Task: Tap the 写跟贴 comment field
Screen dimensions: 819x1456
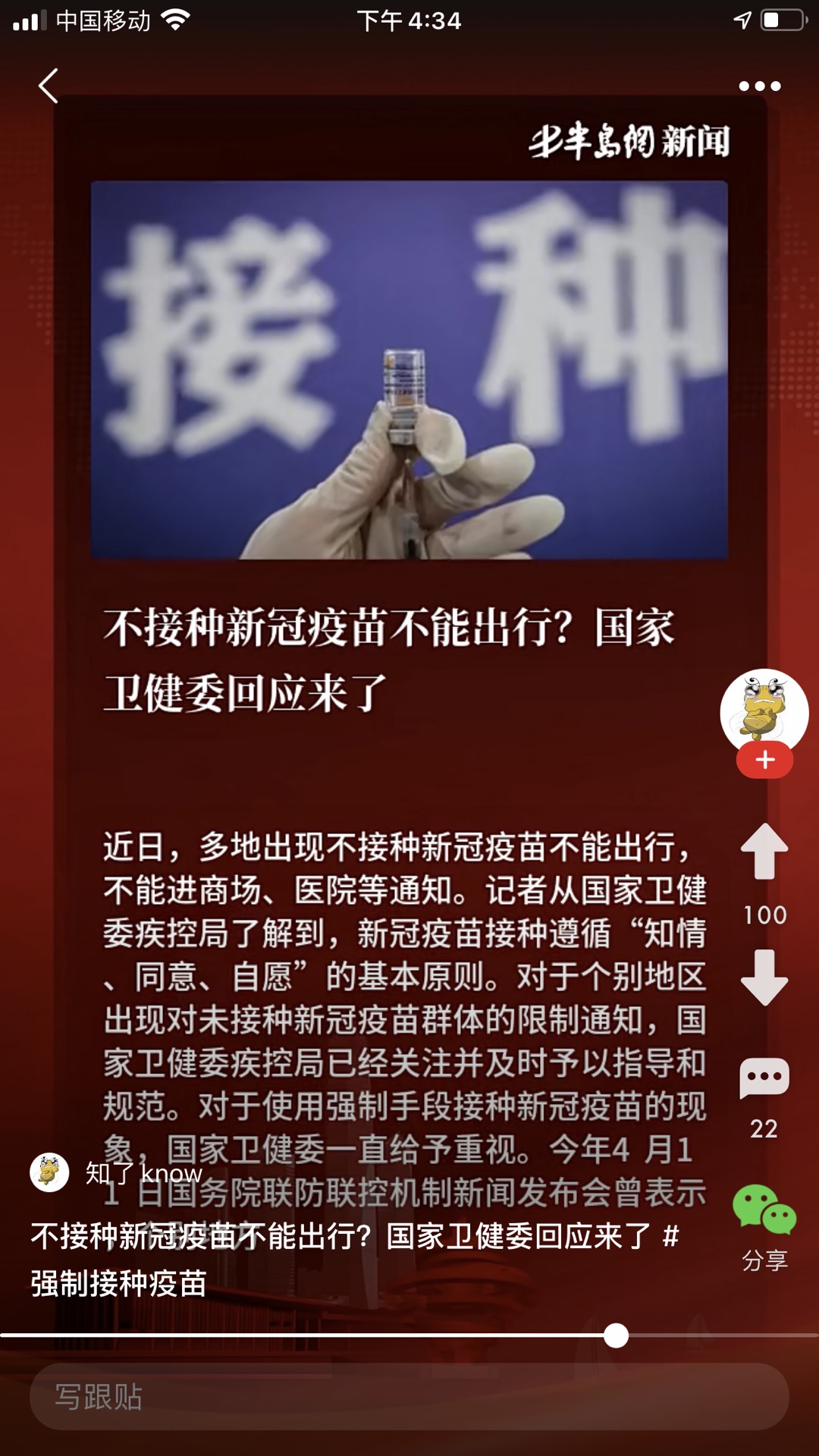Action: pyautogui.click(x=409, y=1397)
